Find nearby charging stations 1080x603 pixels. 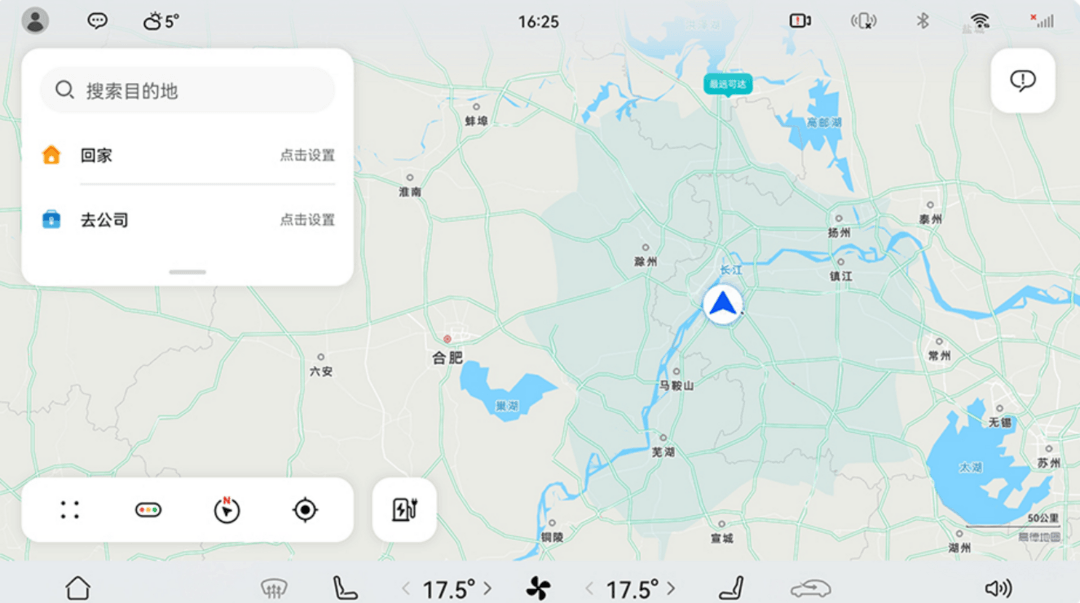pos(404,510)
